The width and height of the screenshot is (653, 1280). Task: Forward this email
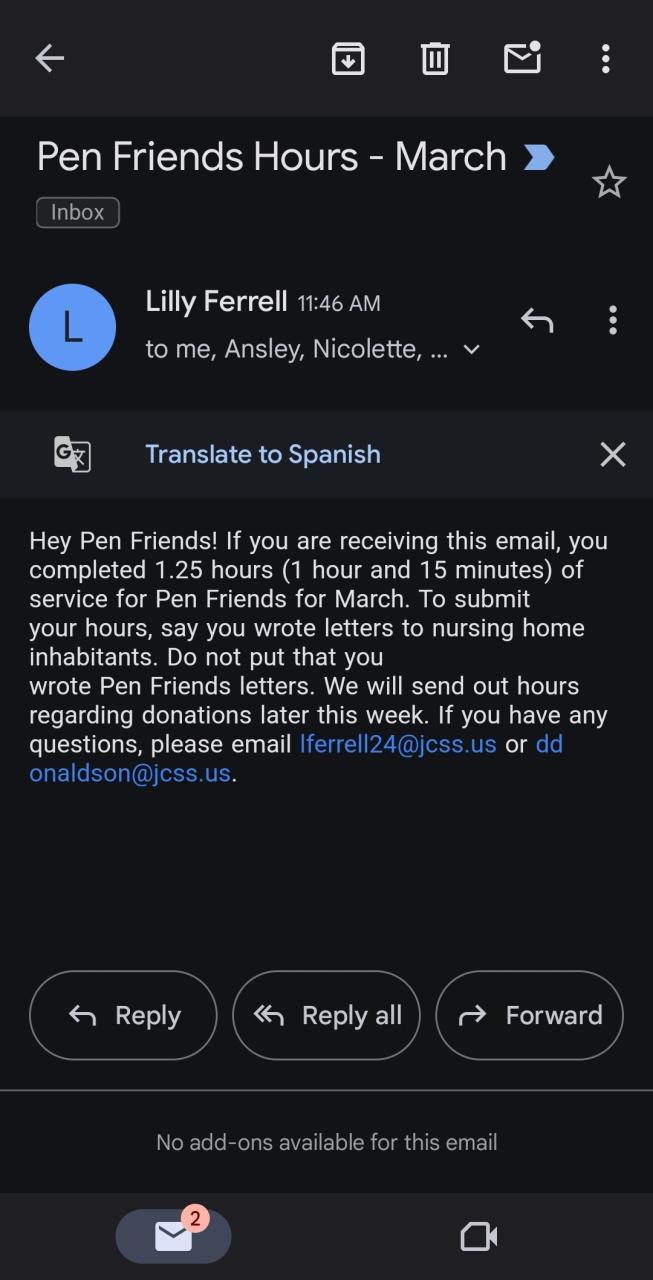coord(529,1015)
